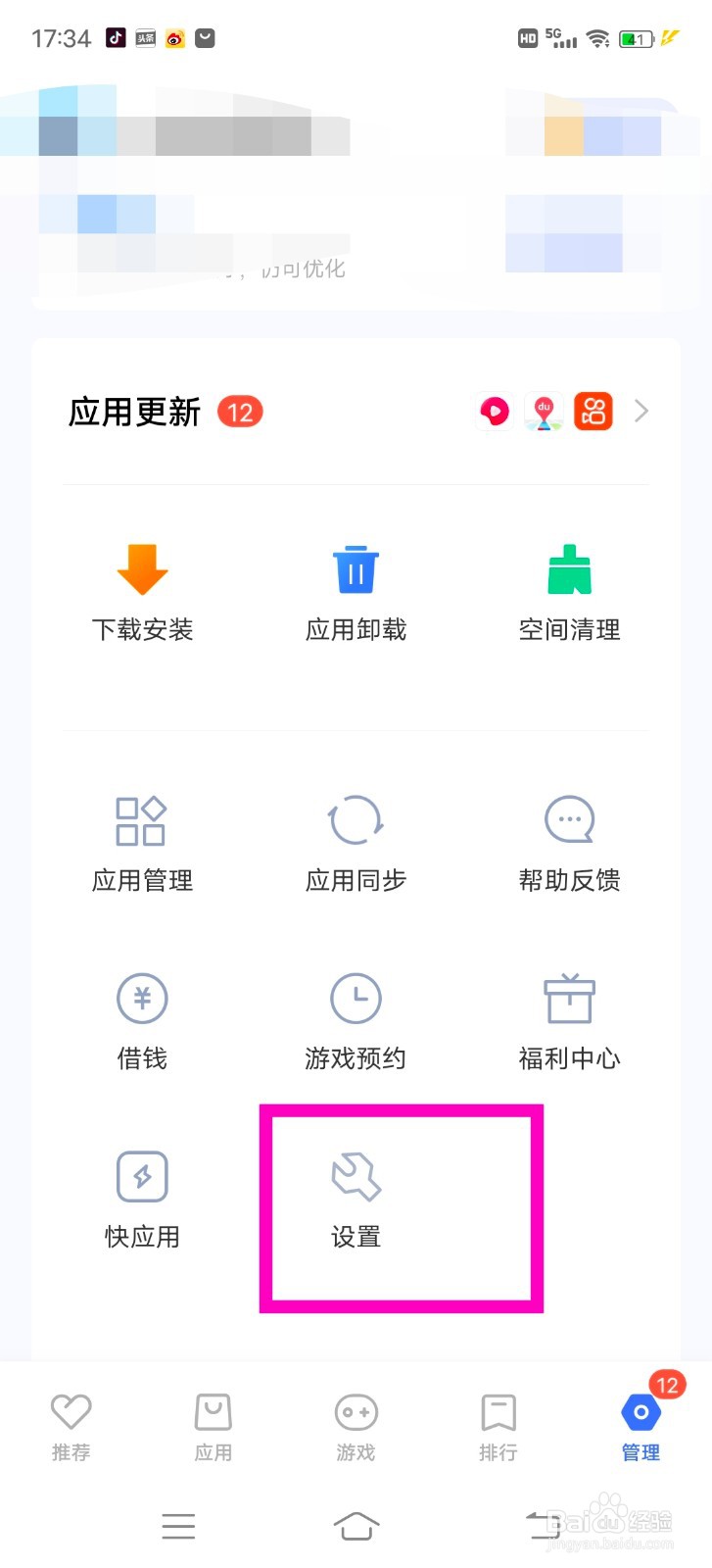The image size is (712, 1568).
Task: Select the 游戏预约 clock icon
Action: click(355, 998)
